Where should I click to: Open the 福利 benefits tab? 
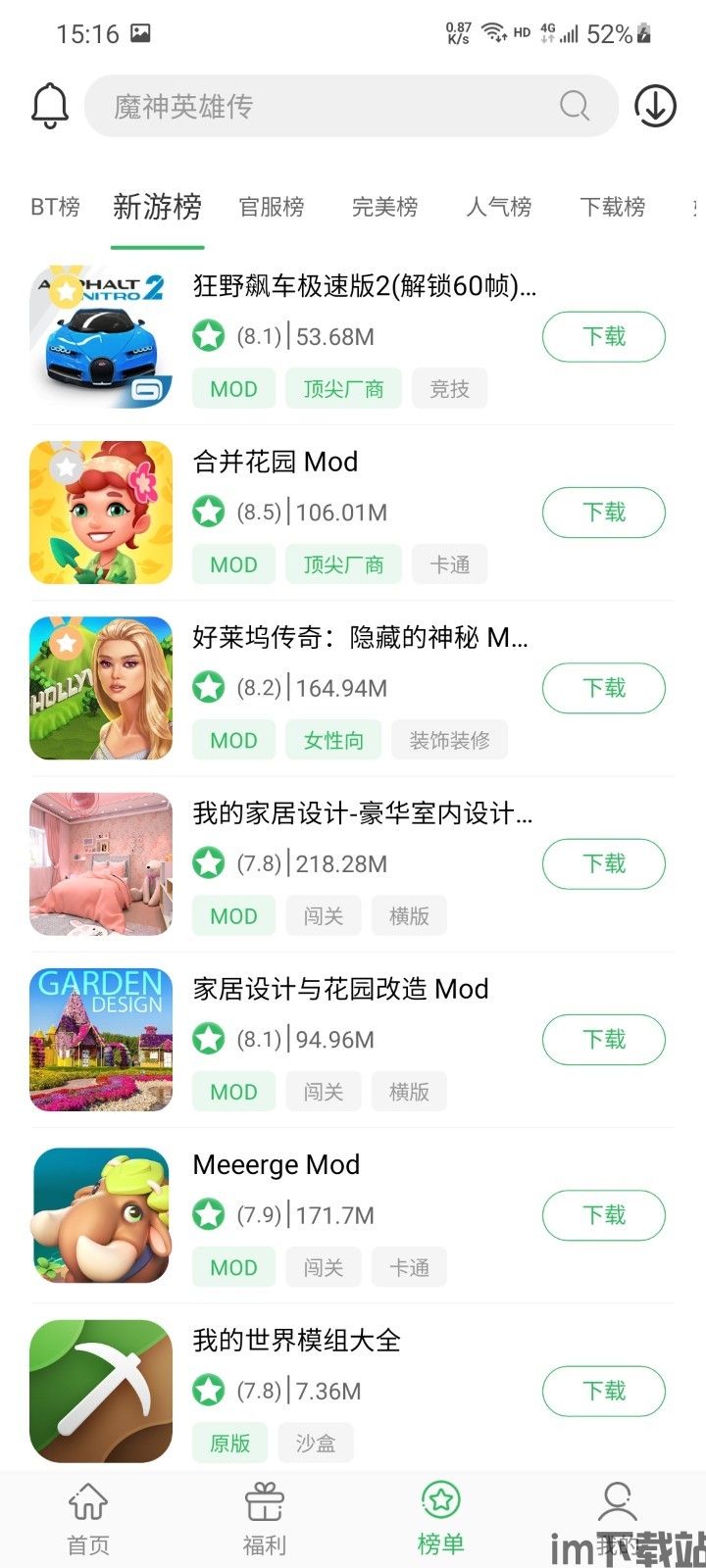coord(265,1519)
